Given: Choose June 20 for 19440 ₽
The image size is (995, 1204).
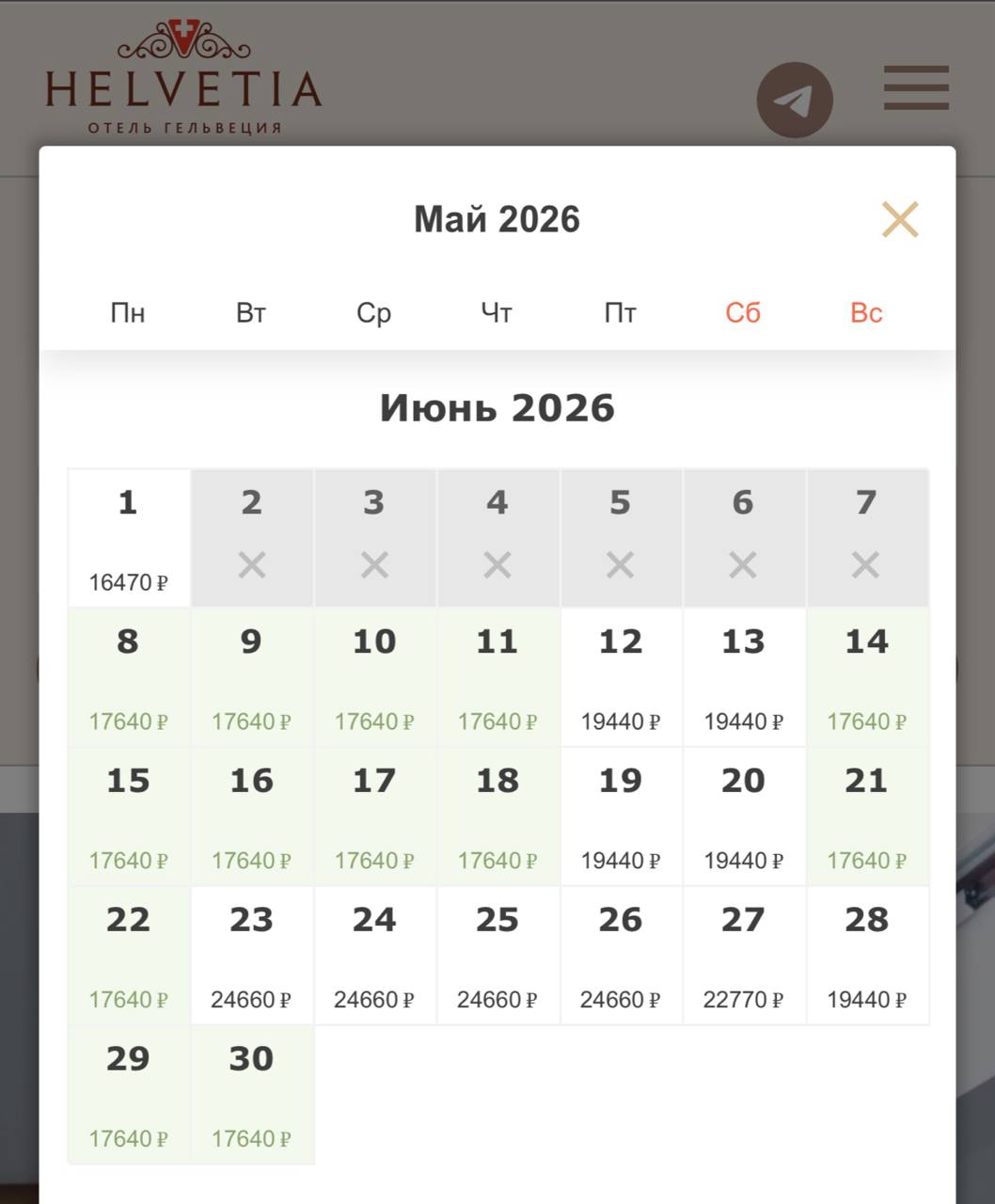Looking at the screenshot, I should click(x=744, y=816).
